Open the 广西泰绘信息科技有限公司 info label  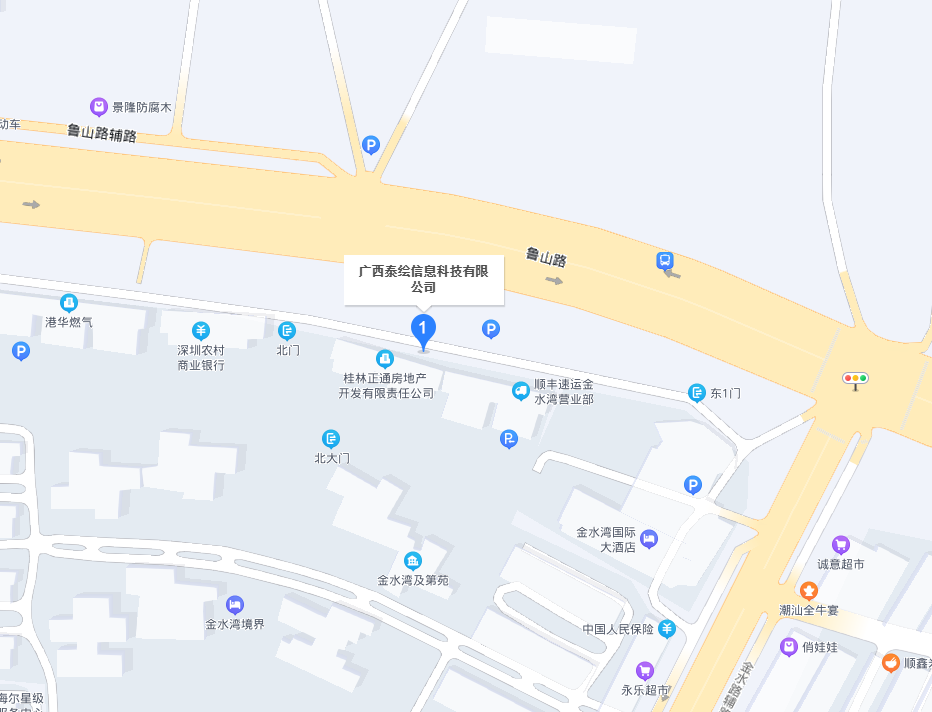tap(424, 279)
